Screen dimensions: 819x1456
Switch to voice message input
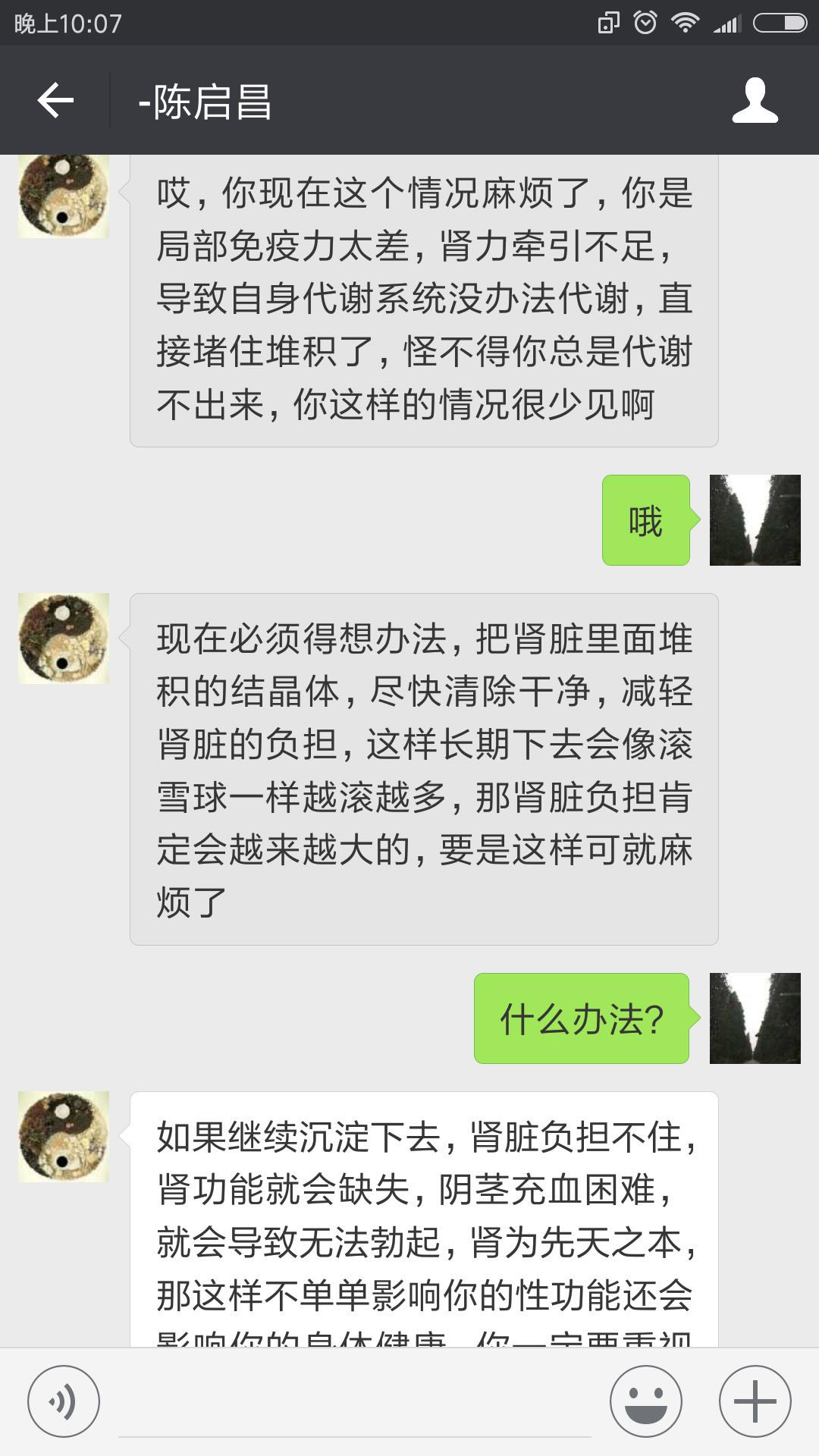pyautogui.click(x=64, y=1401)
